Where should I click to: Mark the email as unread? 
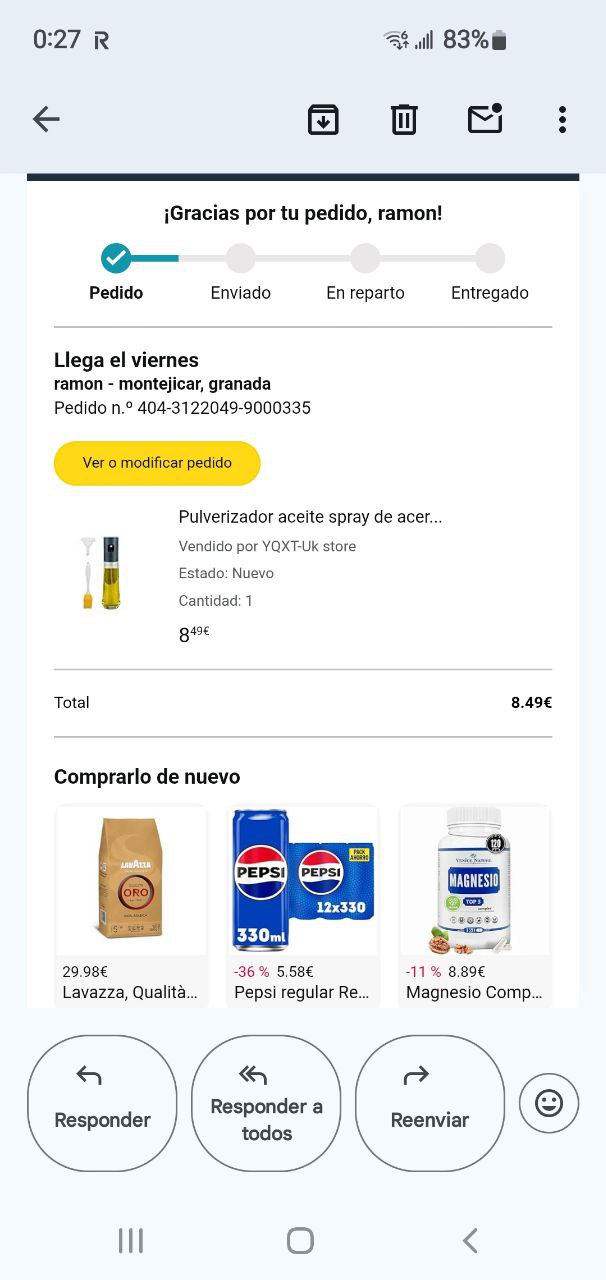pyautogui.click(x=485, y=120)
